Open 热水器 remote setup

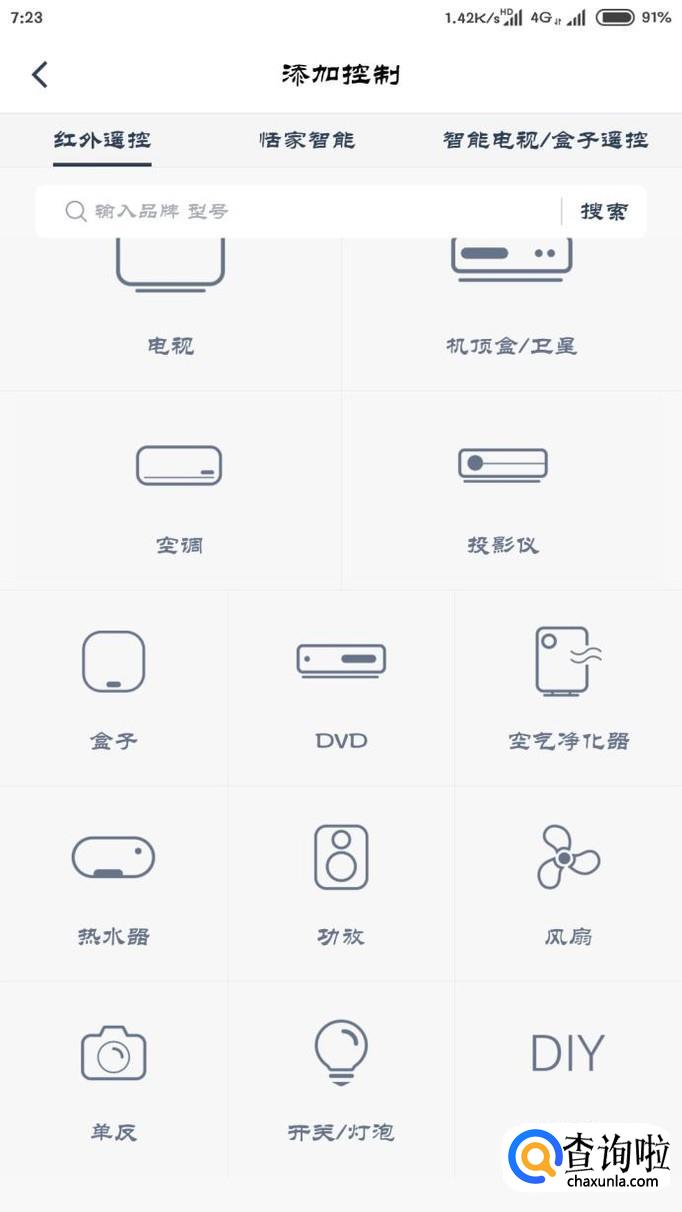pyautogui.click(x=113, y=884)
